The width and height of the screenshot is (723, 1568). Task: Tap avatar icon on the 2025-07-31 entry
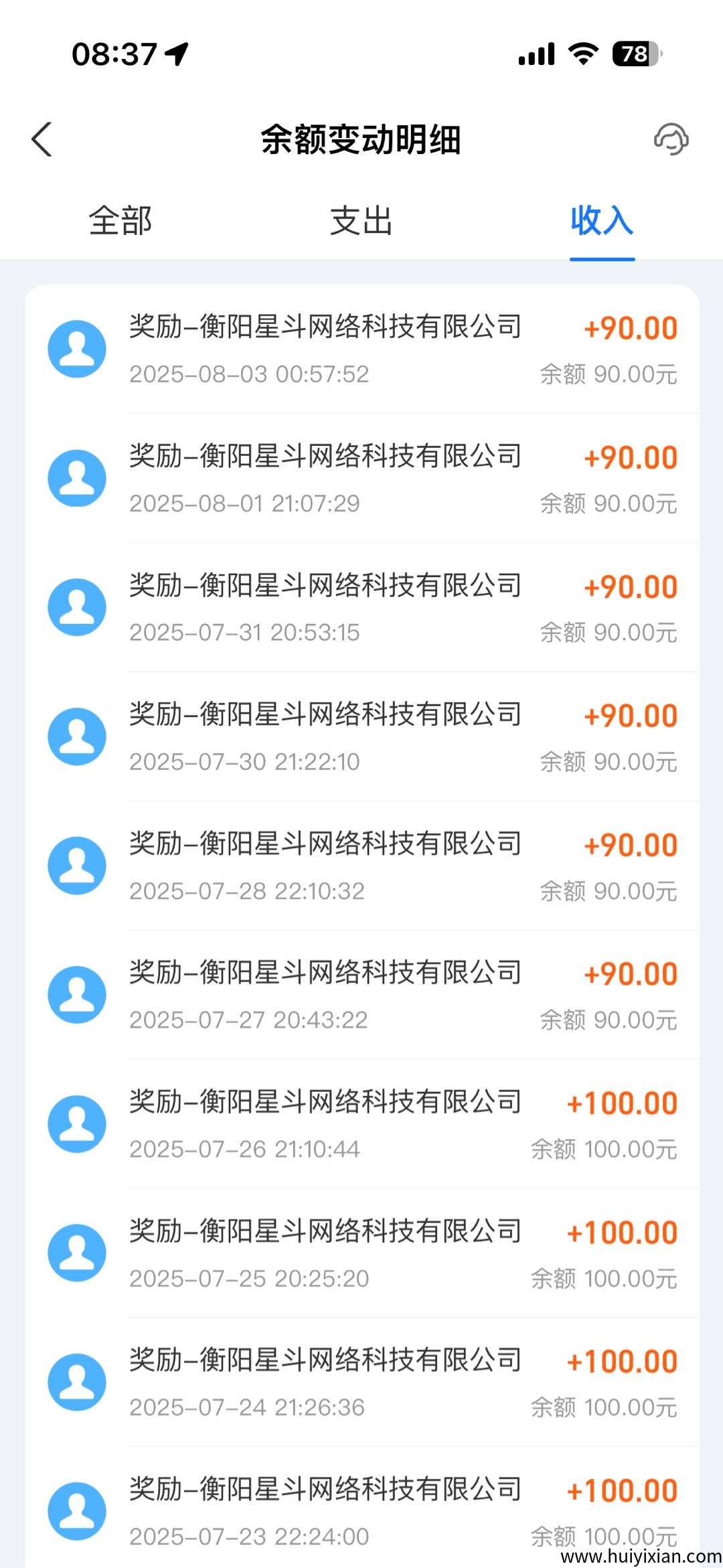click(76, 606)
